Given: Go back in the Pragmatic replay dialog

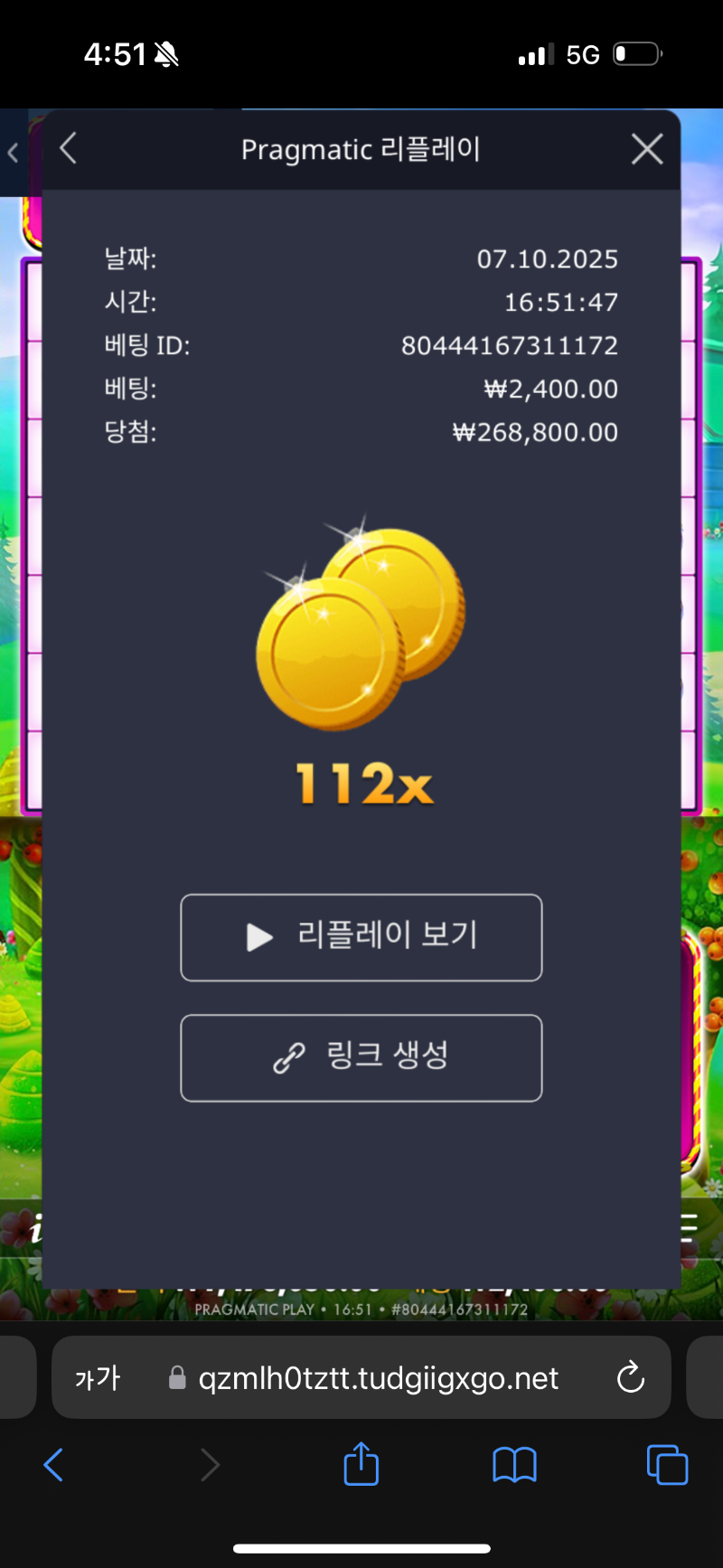Looking at the screenshot, I should click(69, 148).
